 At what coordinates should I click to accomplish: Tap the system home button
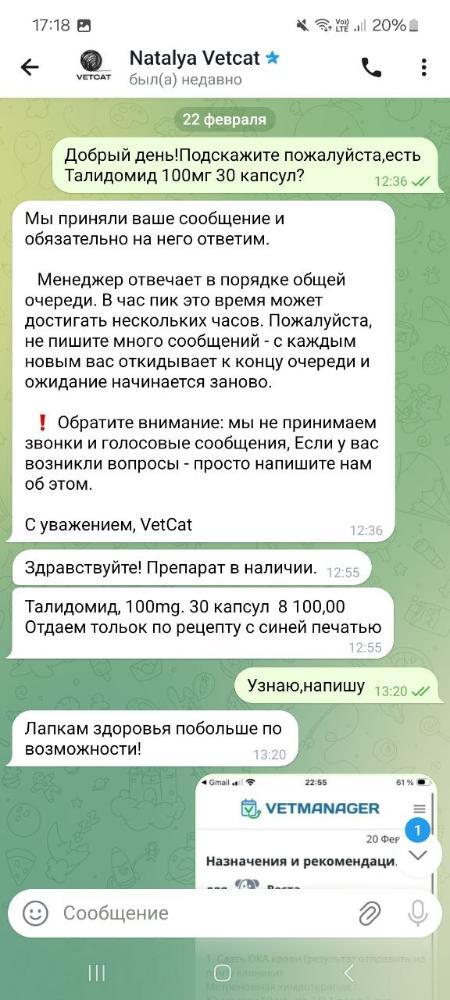[x=222, y=971]
